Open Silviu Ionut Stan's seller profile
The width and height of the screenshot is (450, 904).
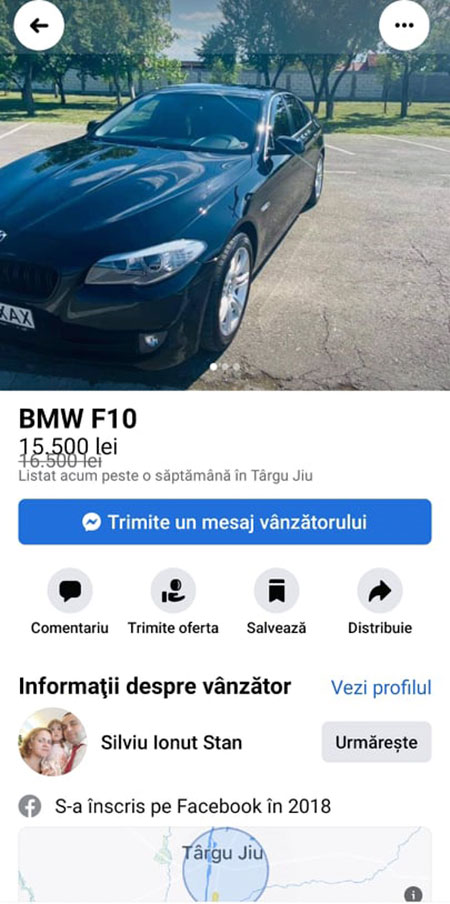pyautogui.click(x=171, y=743)
